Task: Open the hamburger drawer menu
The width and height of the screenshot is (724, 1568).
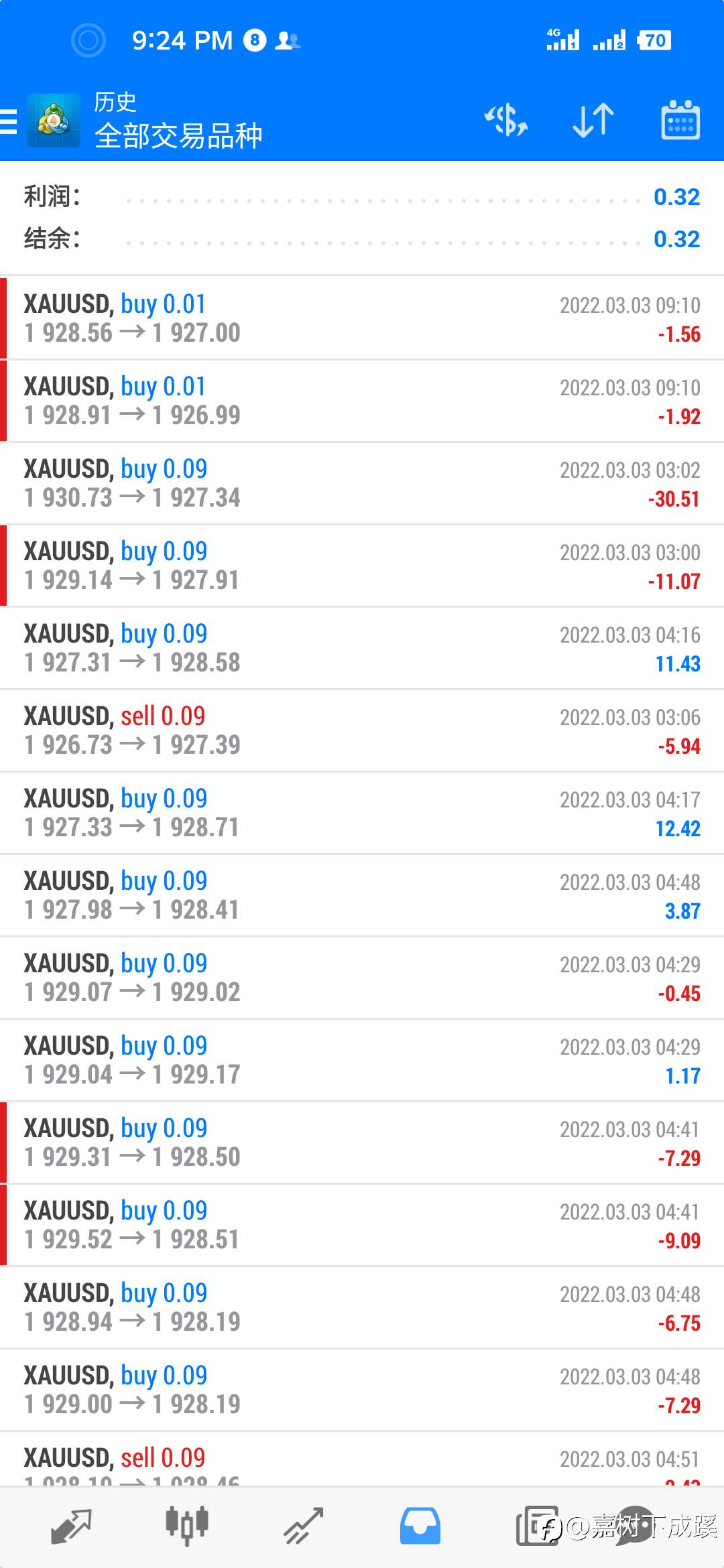Action: [x=9, y=122]
